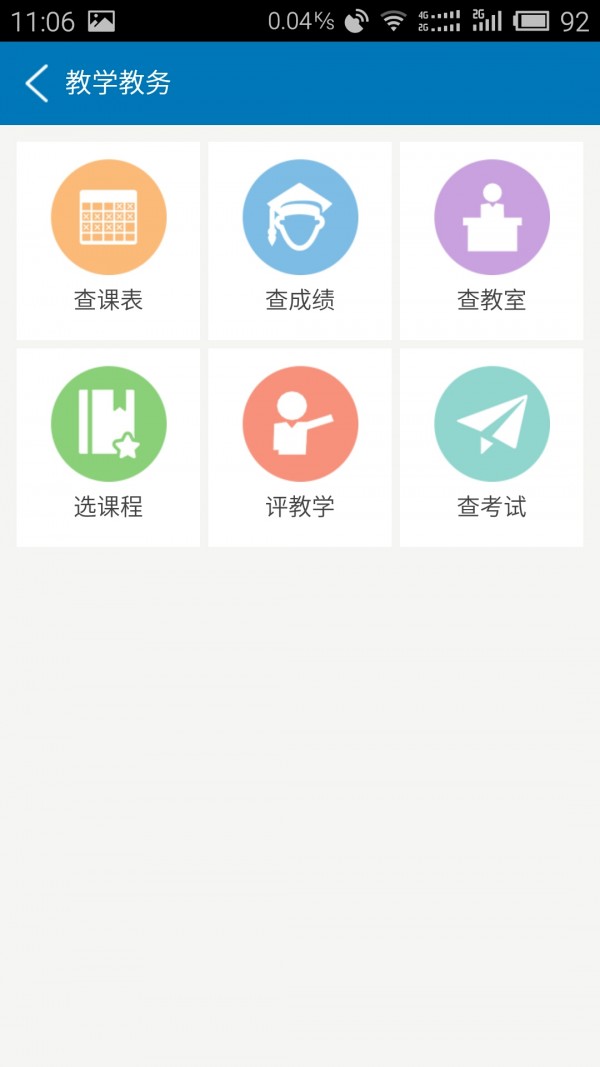Select 选课程 course selection tile
The width and height of the screenshot is (600, 1067).
coord(108,447)
